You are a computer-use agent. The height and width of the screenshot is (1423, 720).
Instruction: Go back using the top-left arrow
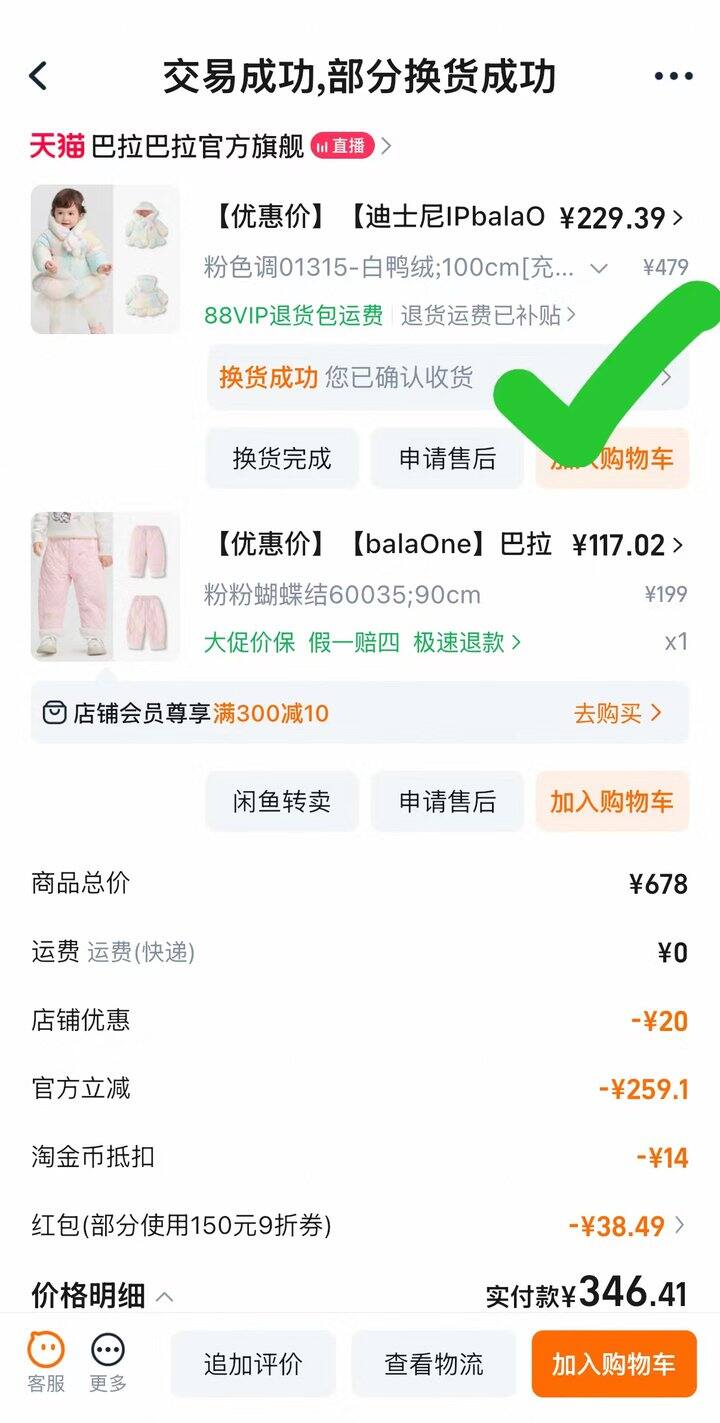(x=39, y=76)
